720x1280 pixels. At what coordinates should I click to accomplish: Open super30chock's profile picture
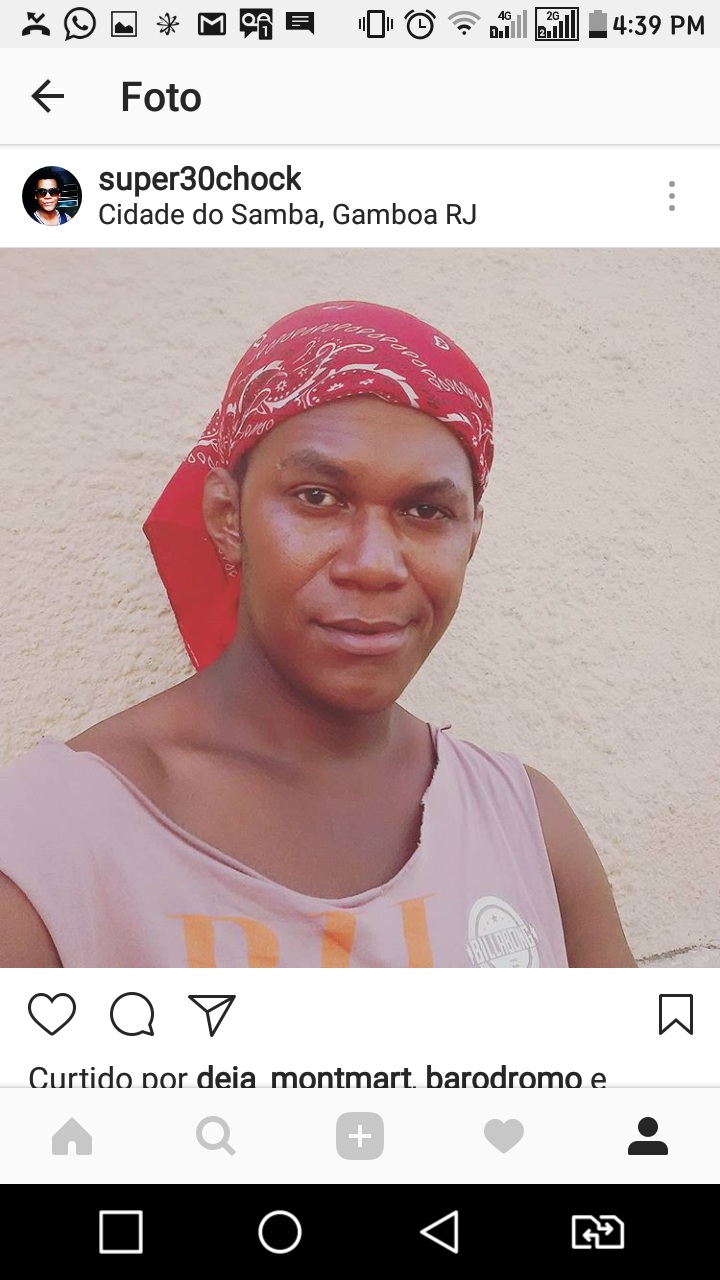pyautogui.click(x=52, y=196)
